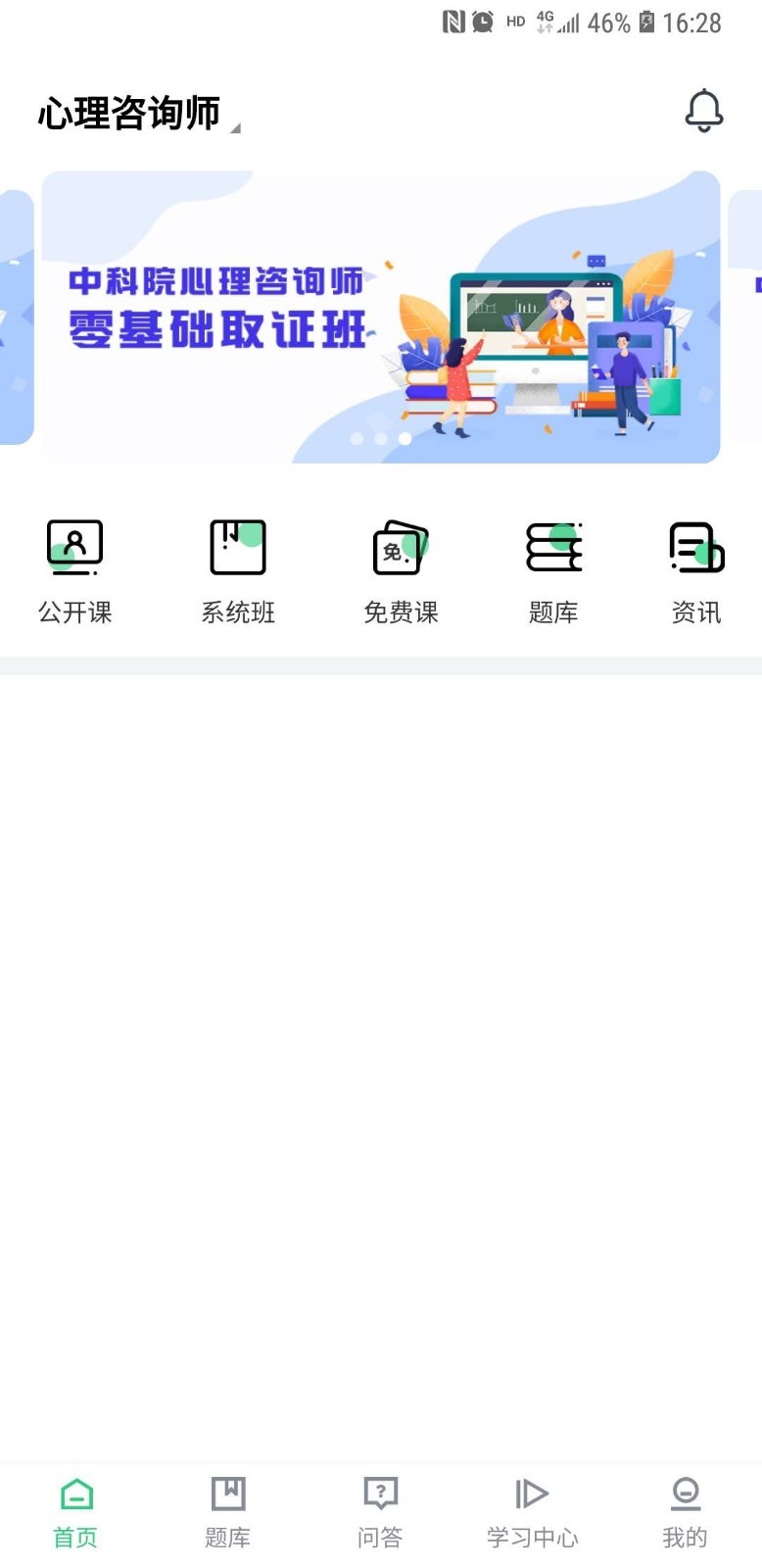Open the 免费课 section
Viewport: 762px width, 1568px height.
(401, 570)
